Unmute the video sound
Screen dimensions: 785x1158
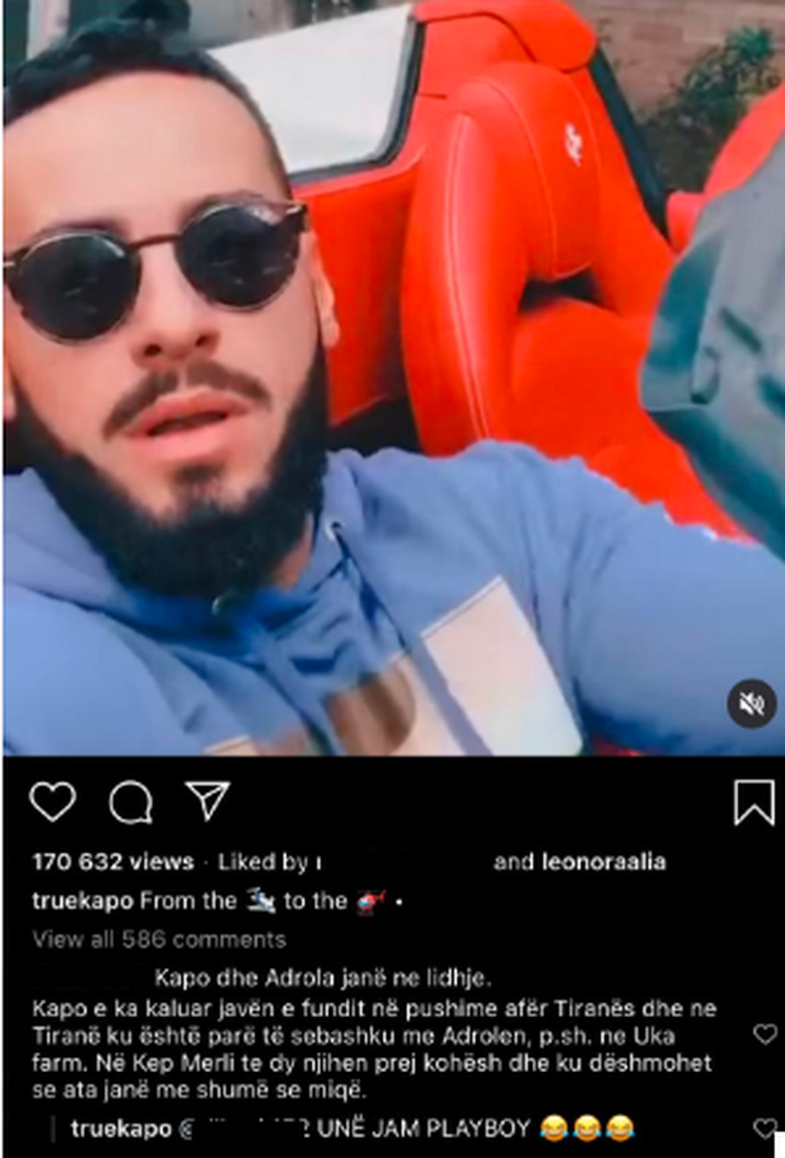(x=751, y=704)
